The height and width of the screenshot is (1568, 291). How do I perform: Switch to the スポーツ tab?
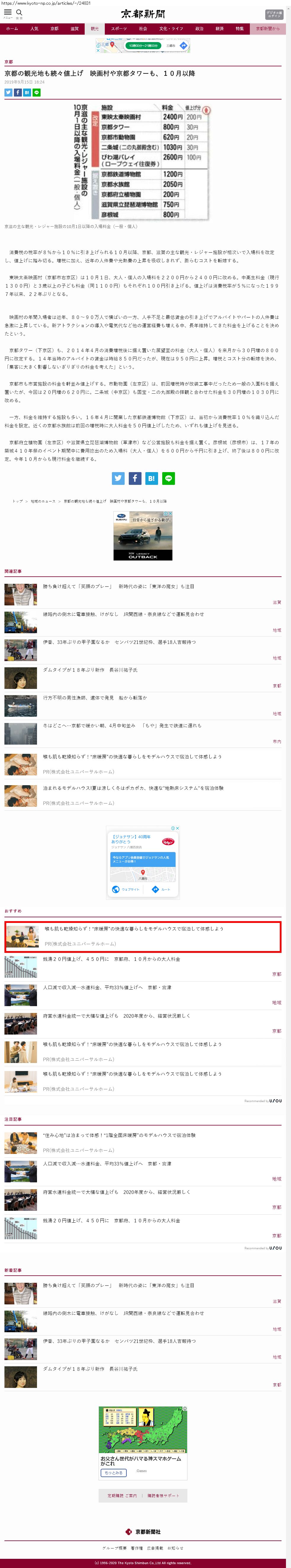[x=119, y=29]
